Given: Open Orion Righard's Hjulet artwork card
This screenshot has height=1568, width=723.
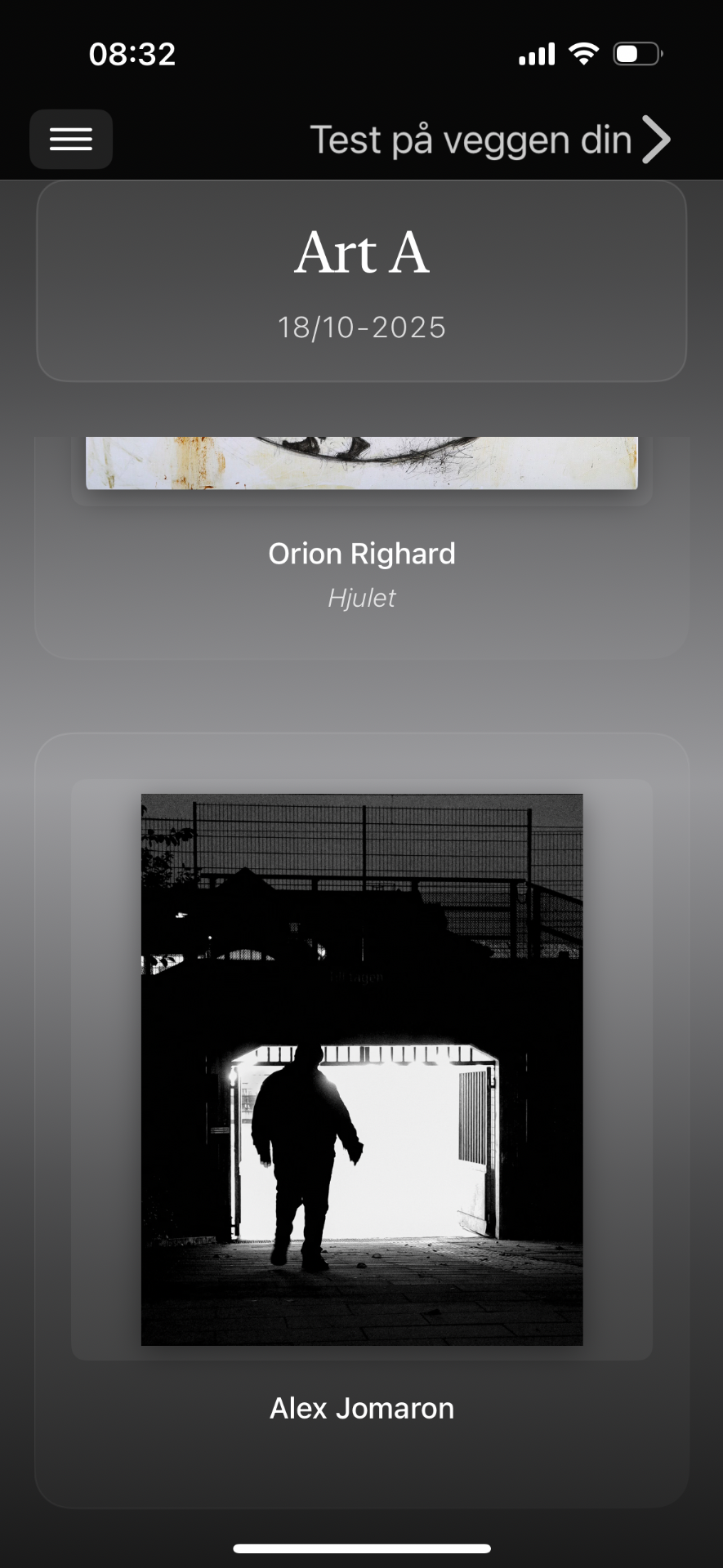Looking at the screenshot, I should [x=361, y=555].
